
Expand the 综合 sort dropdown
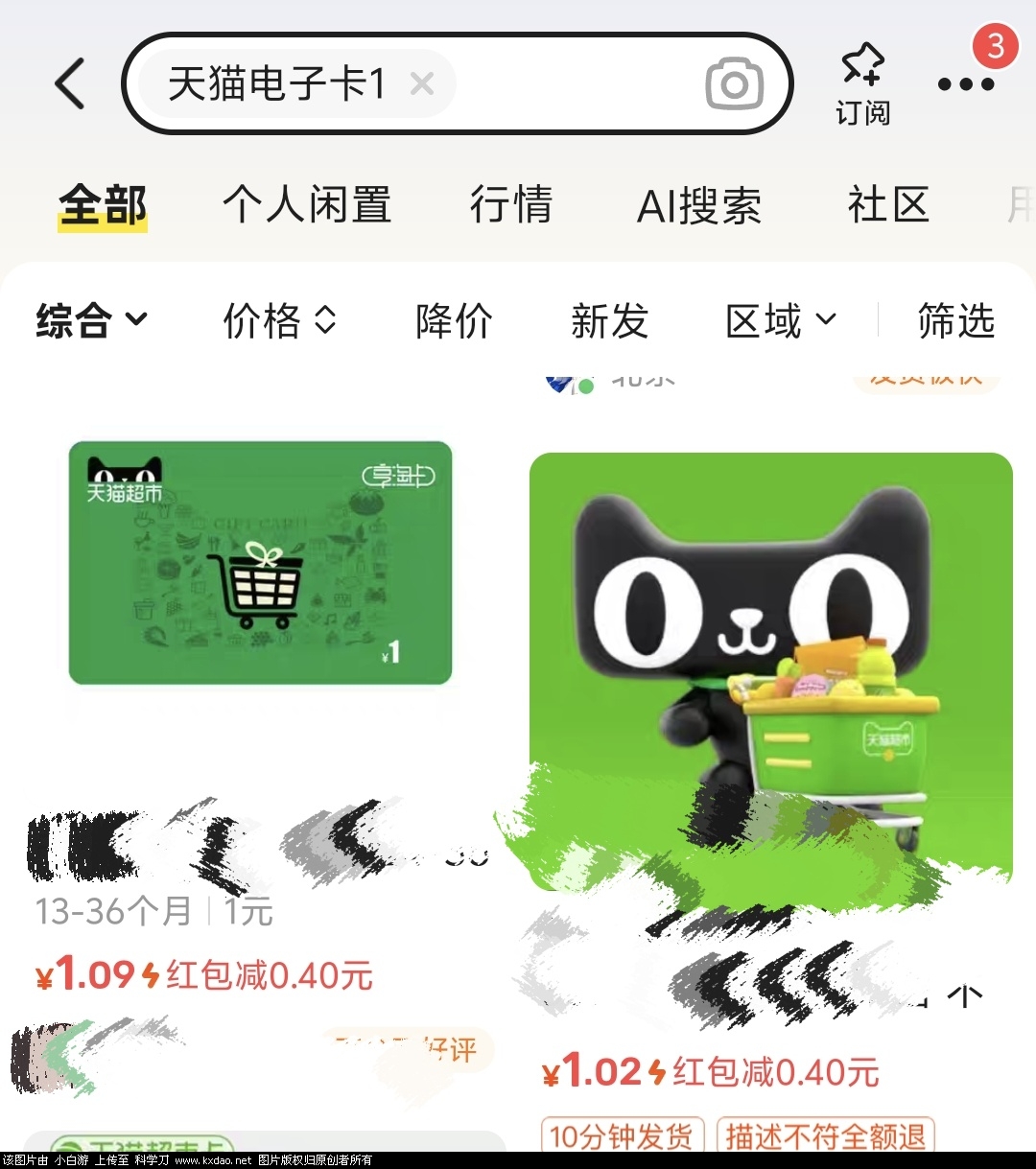click(x=91, y=320)
